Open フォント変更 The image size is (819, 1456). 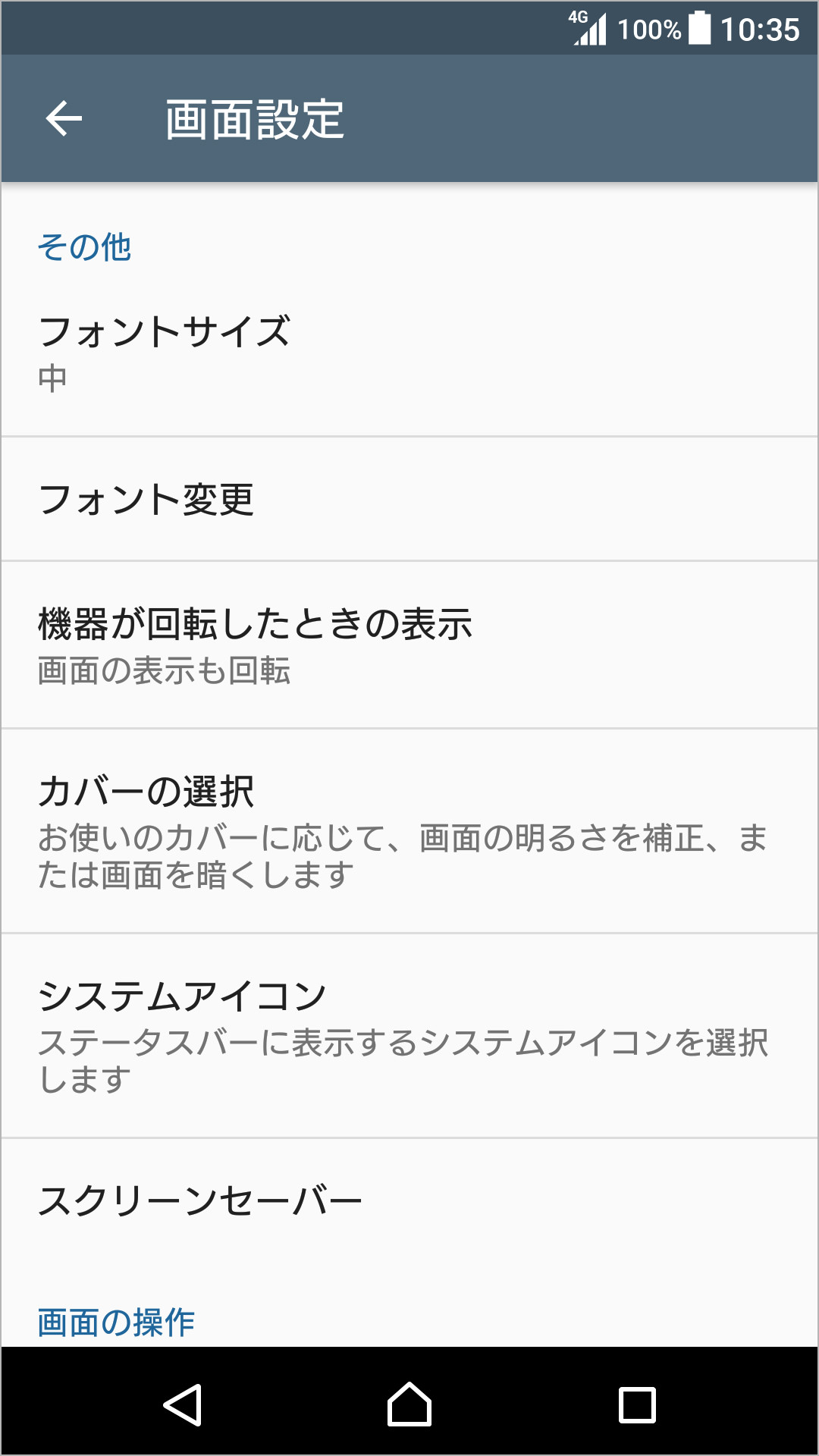point(409,500)
